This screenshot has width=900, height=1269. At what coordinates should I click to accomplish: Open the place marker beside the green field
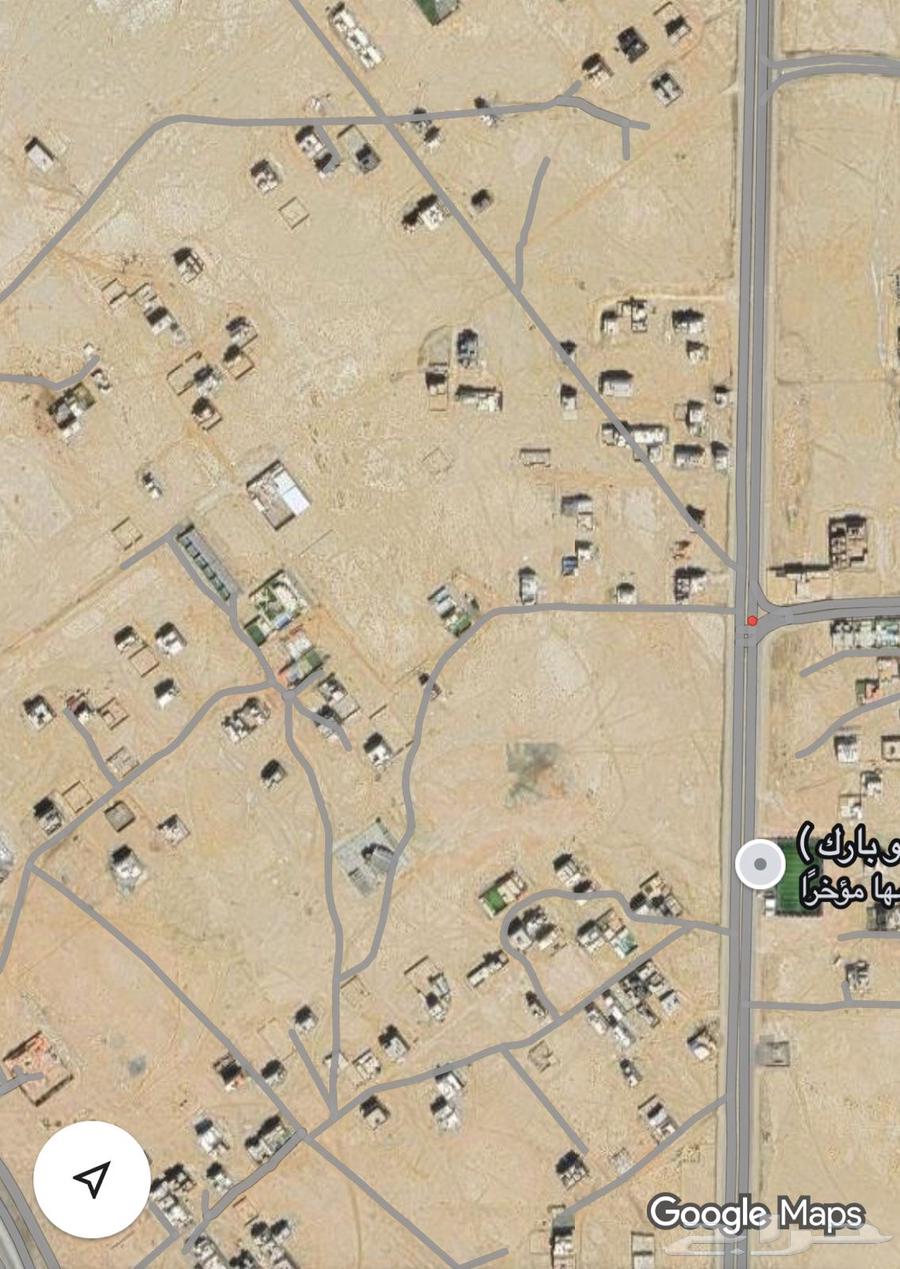760,864
